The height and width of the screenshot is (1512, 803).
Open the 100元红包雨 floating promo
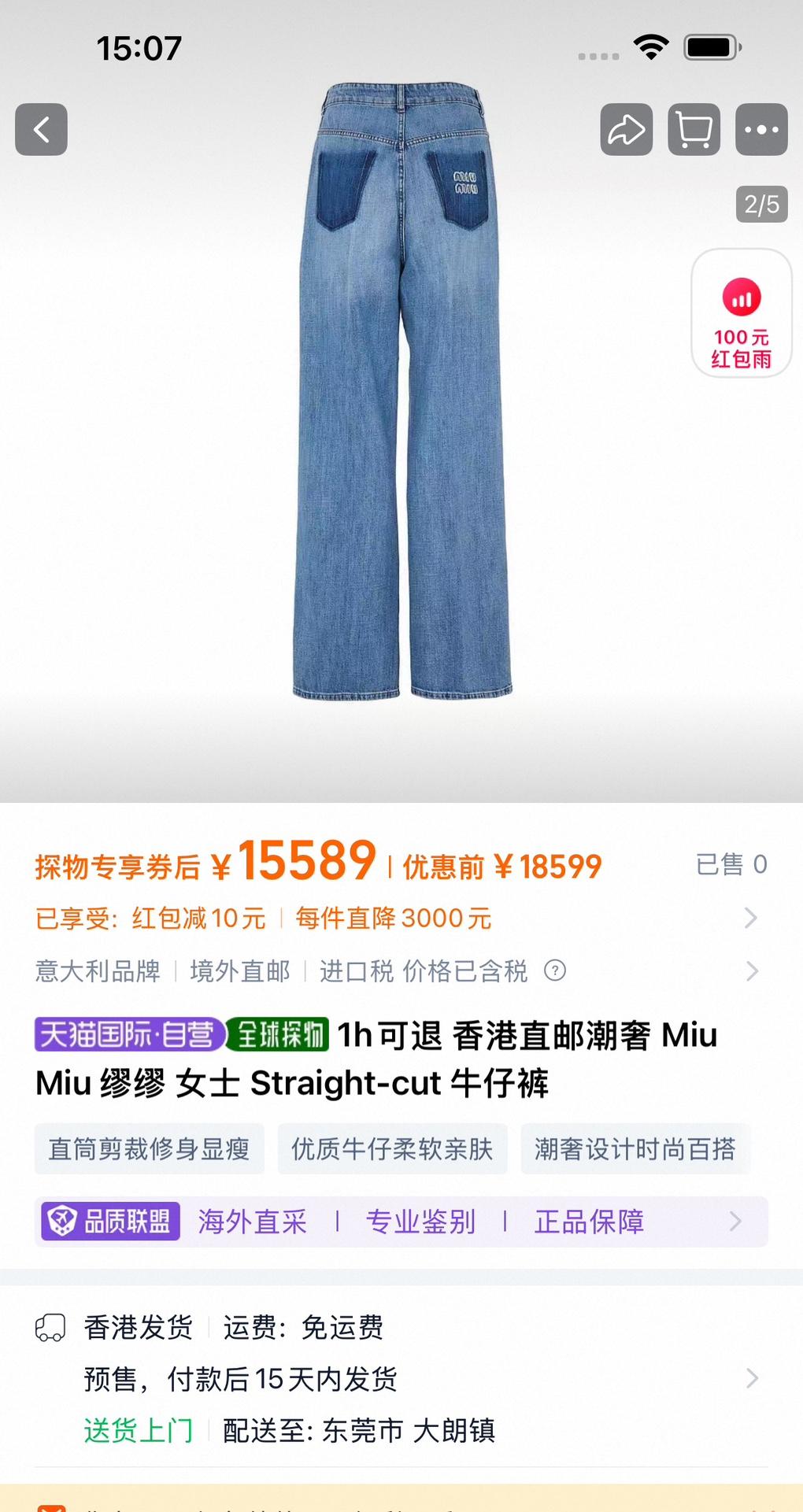click(741, 314)
